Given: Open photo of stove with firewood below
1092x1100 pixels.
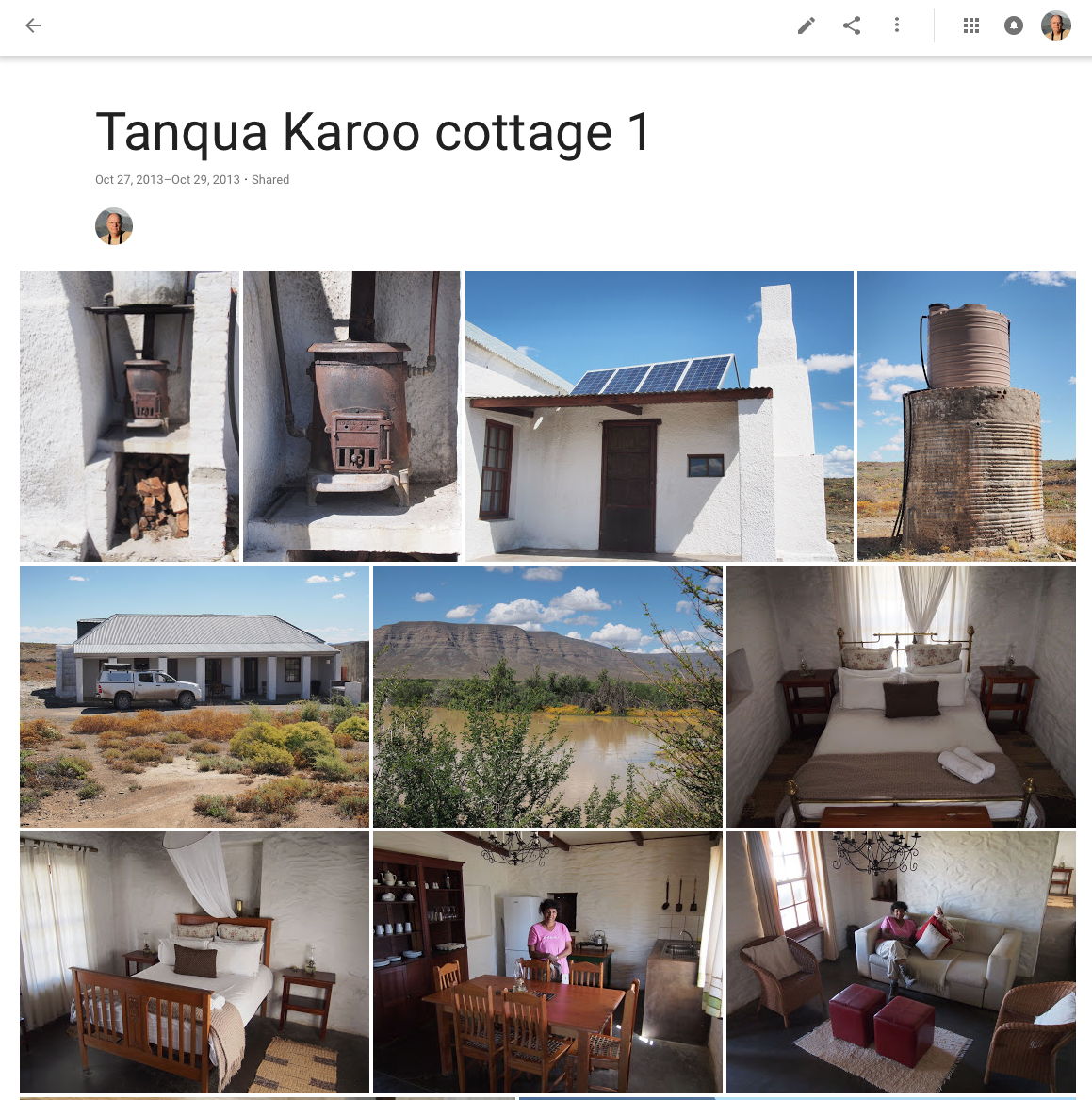Looking at the screenshot, I should click(x=129, y=416).
